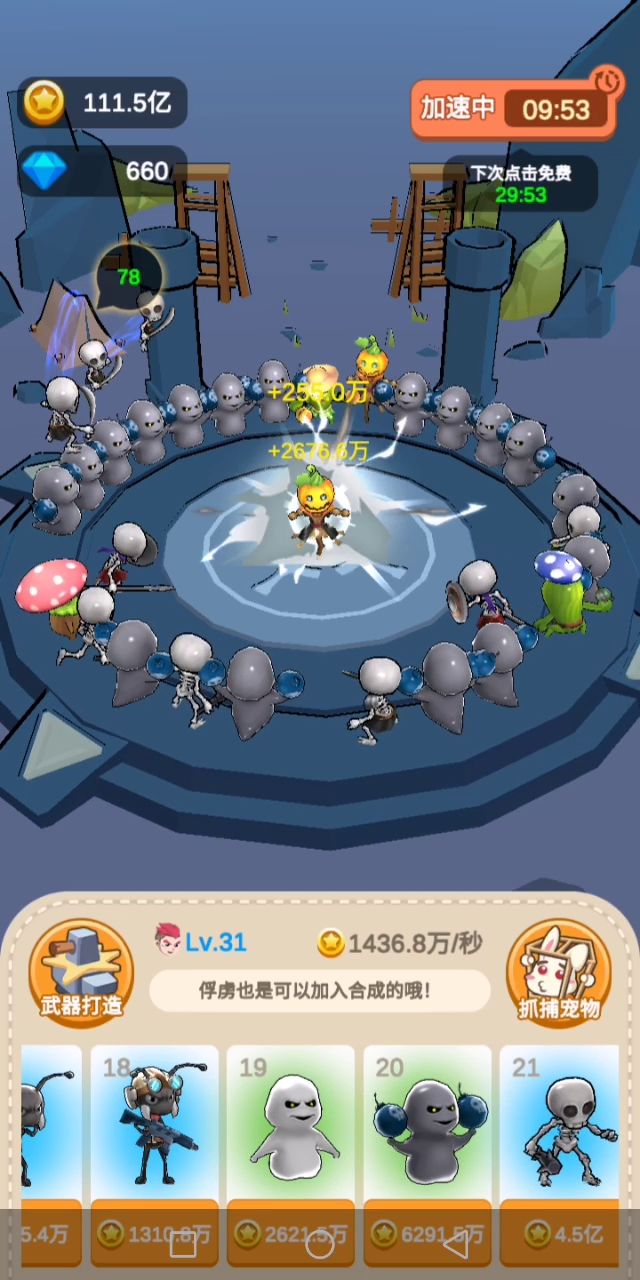Go to the system home screen
Screen dimensions: 640x1280
point(320,1245)
